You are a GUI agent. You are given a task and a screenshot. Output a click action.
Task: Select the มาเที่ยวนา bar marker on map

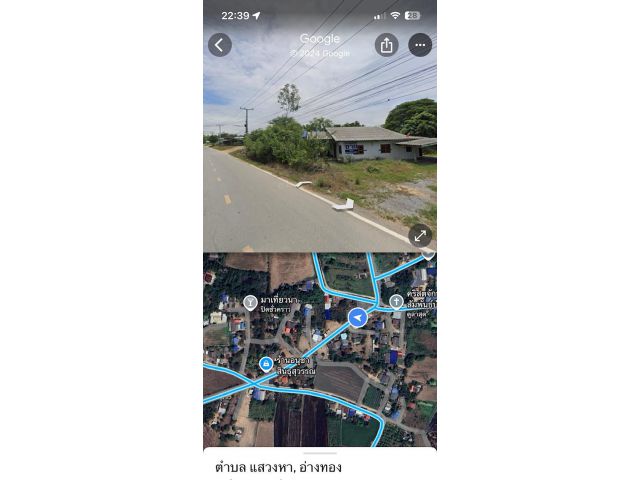click(250, 301)
